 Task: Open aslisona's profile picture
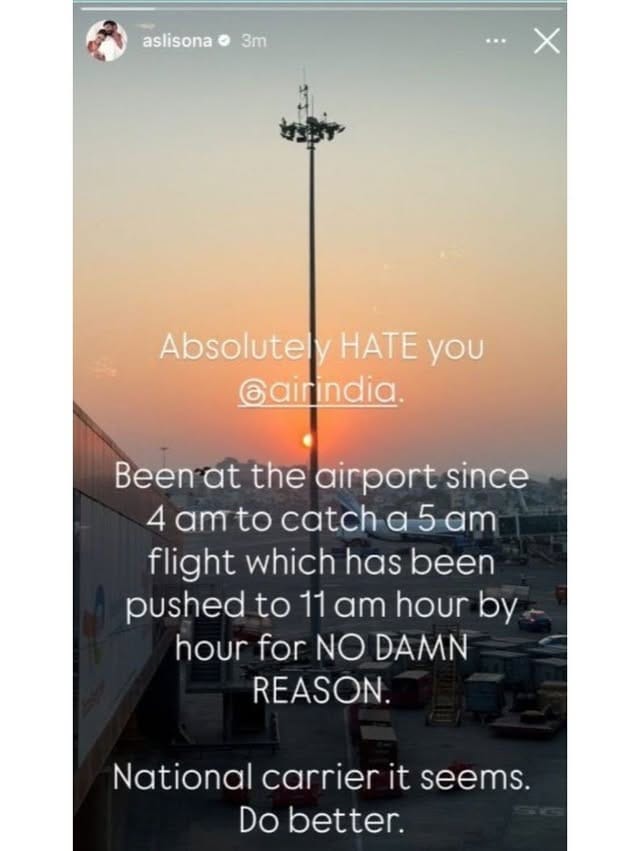(106, 42)
